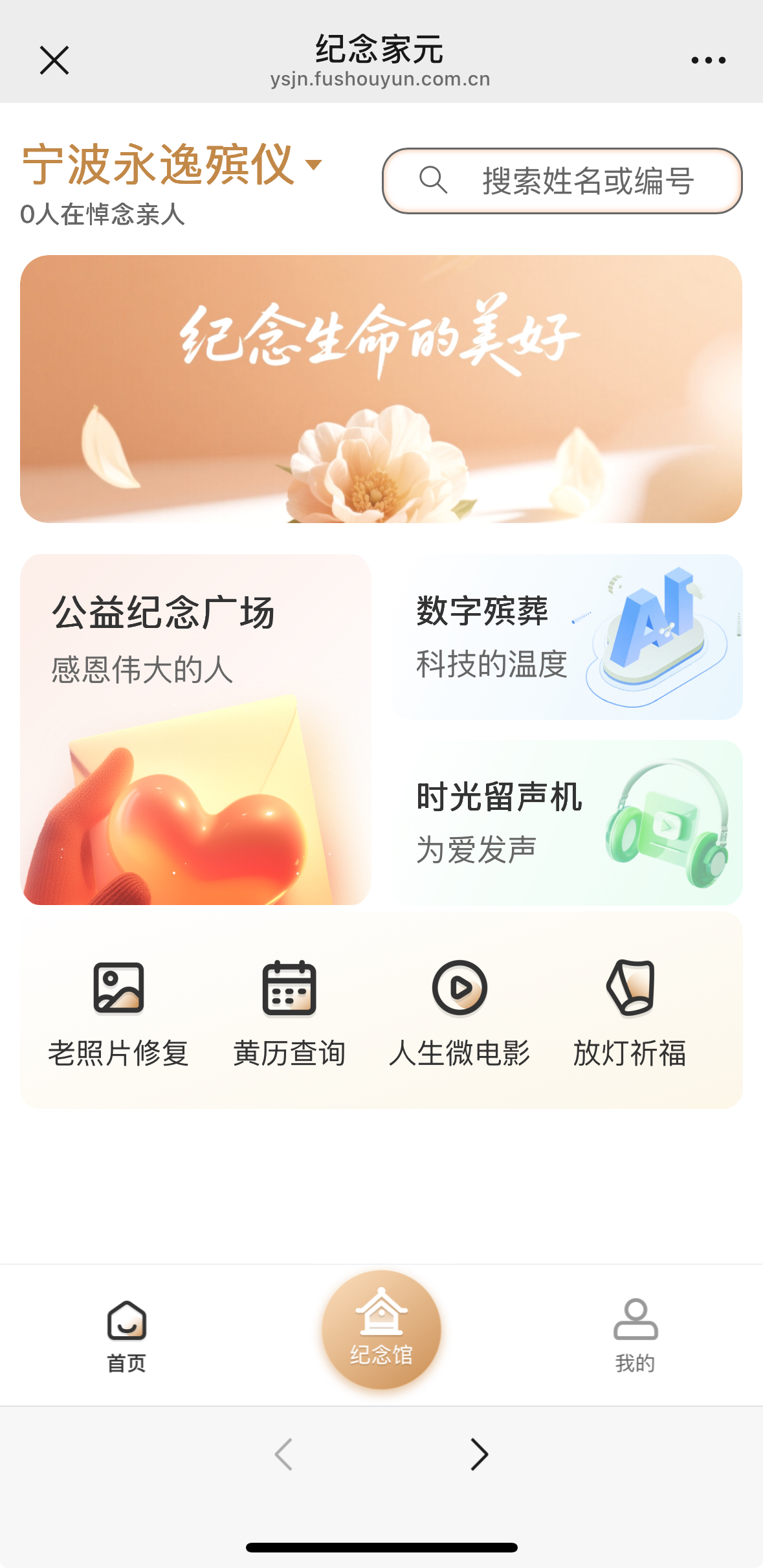763x1568 pixels.
Task: Open 黄历查询 calendar lookup
Action: (x=289, y=1014)
